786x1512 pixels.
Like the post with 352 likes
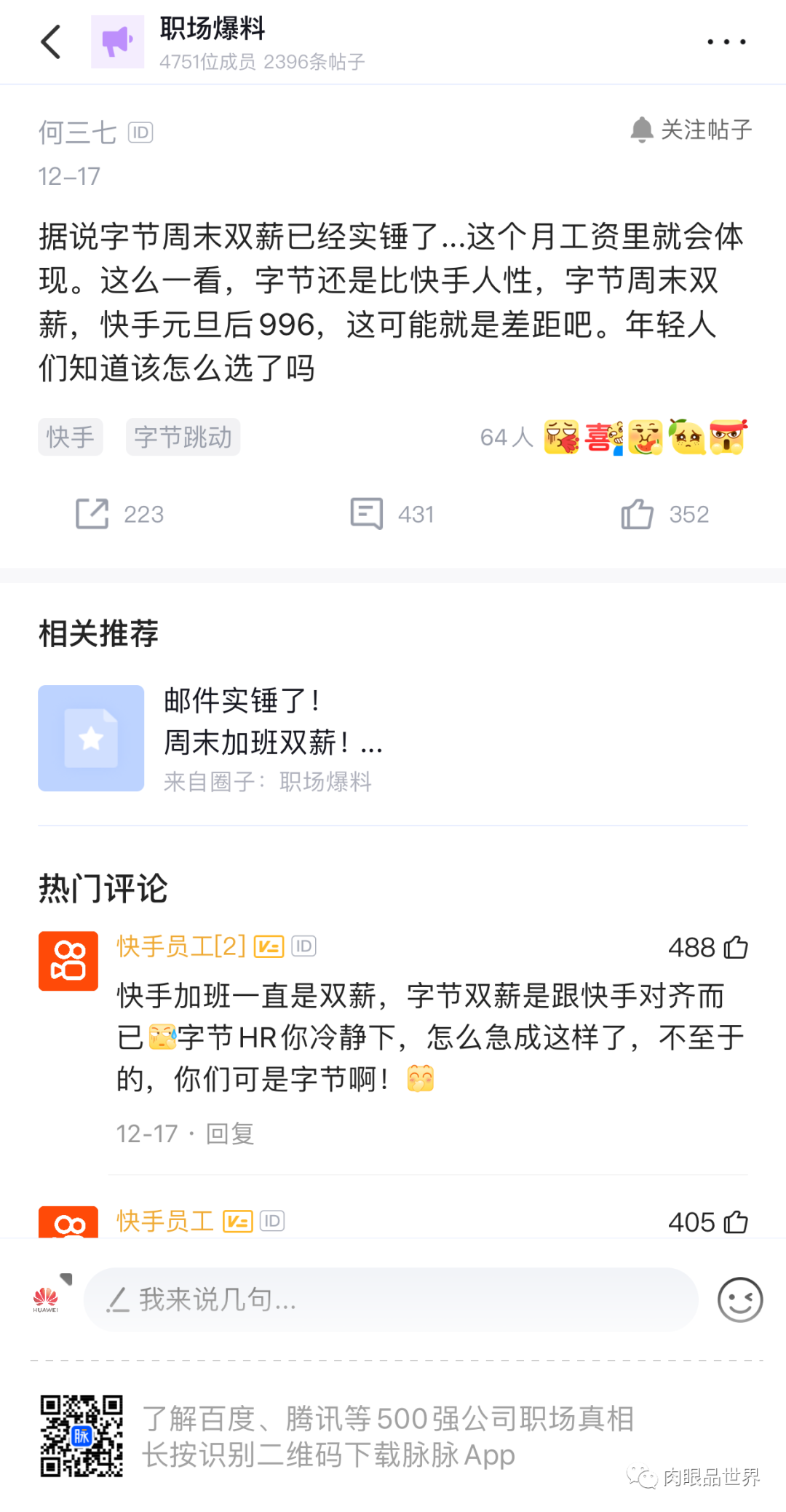pos(664,514)
